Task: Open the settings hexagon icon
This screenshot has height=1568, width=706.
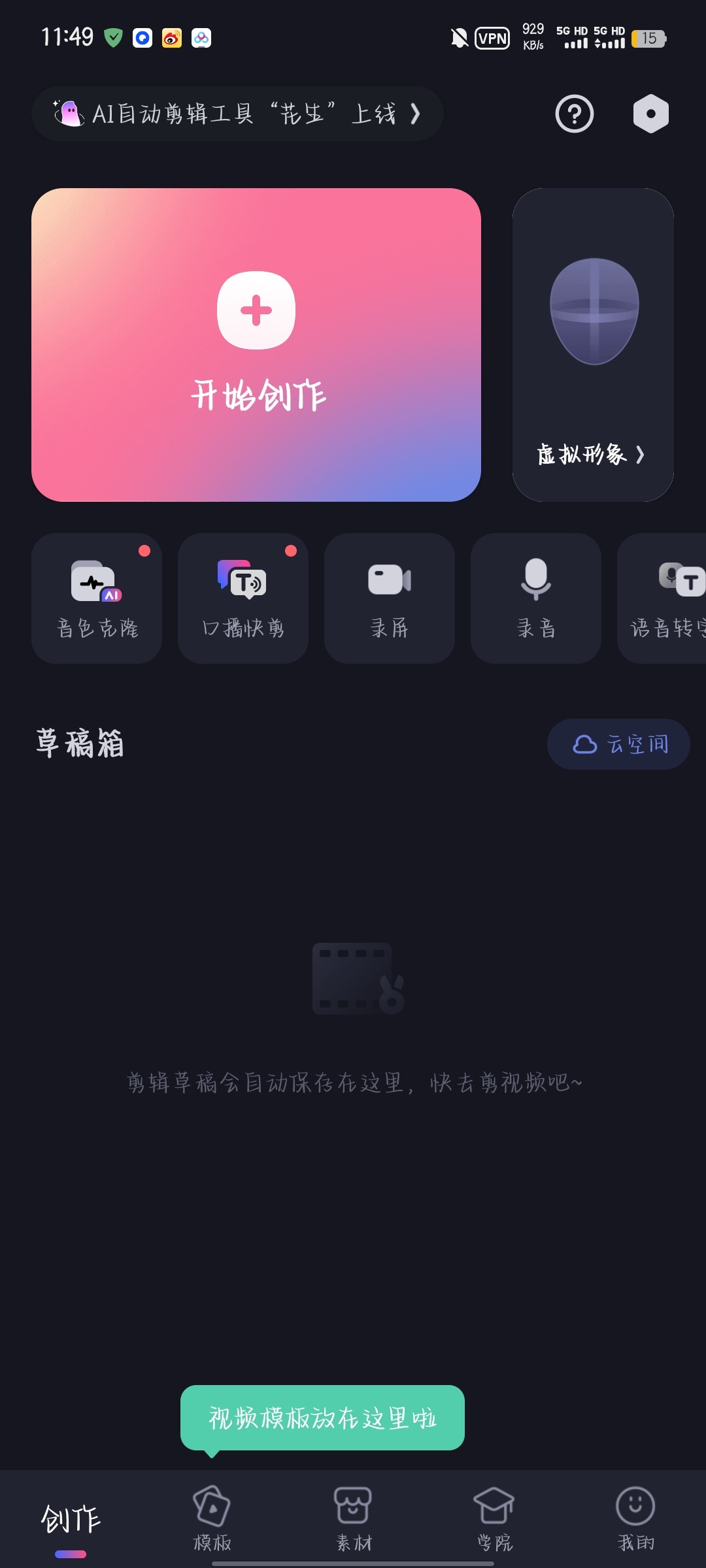Action: pos(650,114)
